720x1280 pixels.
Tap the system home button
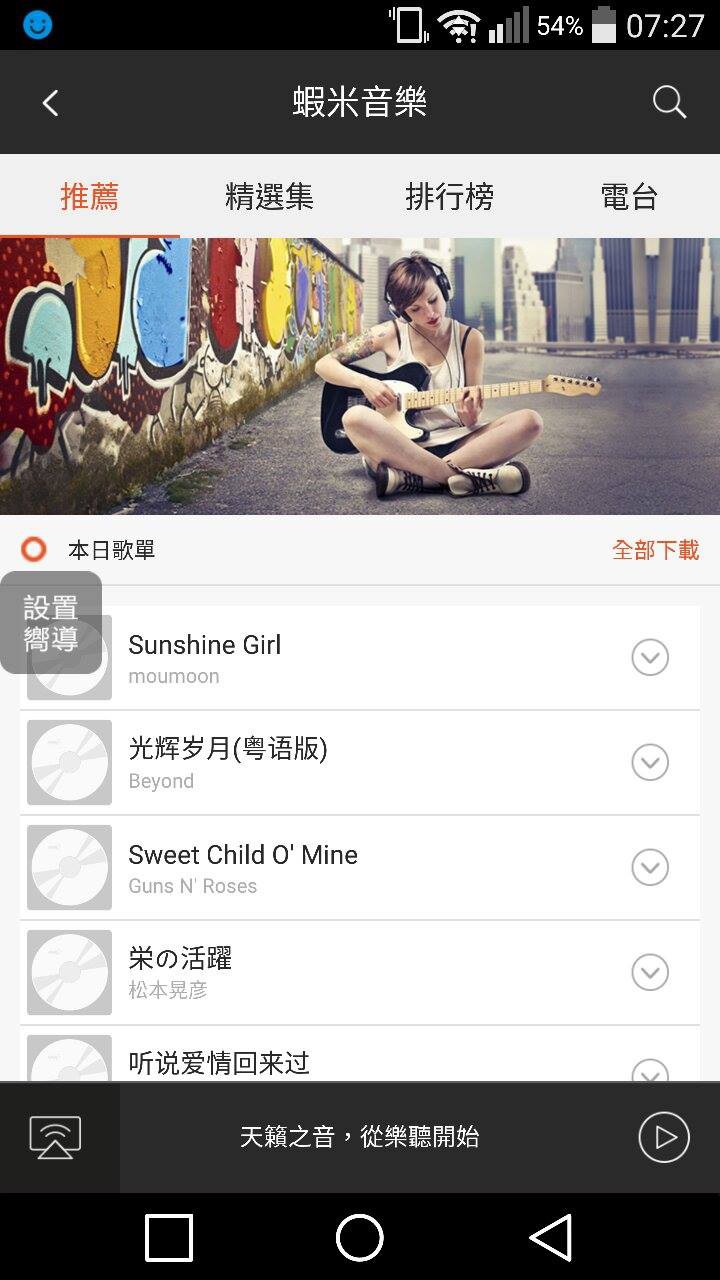[360, 1238]
